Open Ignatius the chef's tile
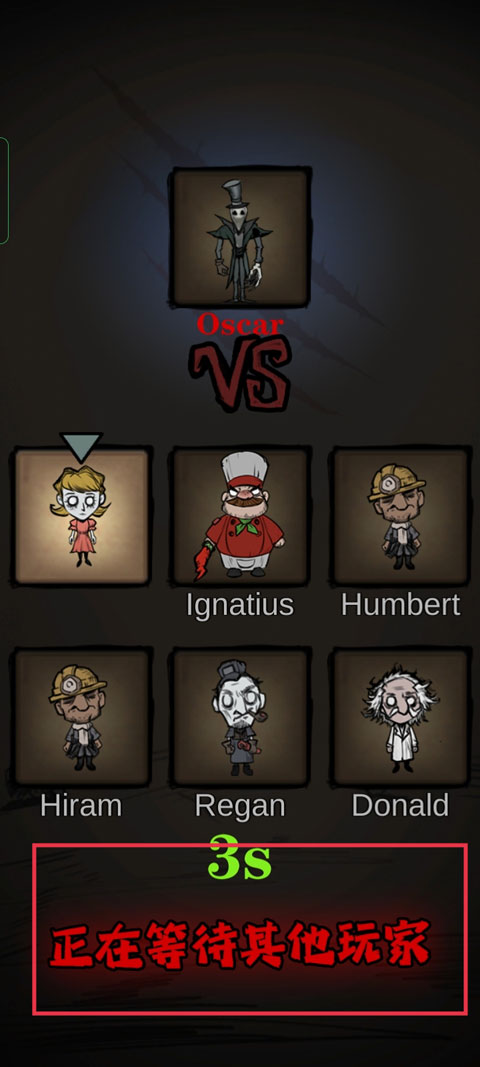Screen dimensions: 480x1067 pos(240,516)
